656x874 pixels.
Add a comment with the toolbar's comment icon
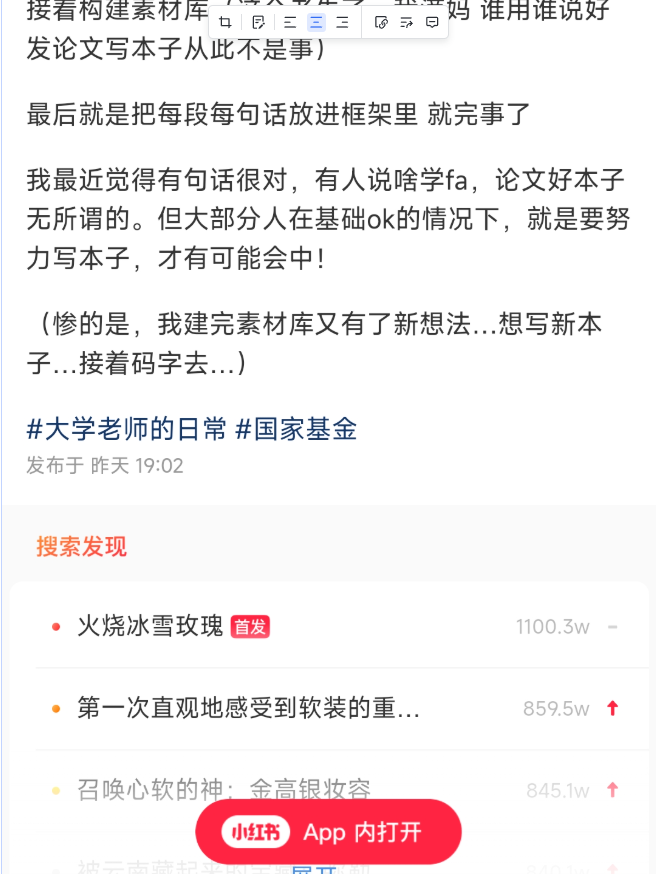(432, 22)
